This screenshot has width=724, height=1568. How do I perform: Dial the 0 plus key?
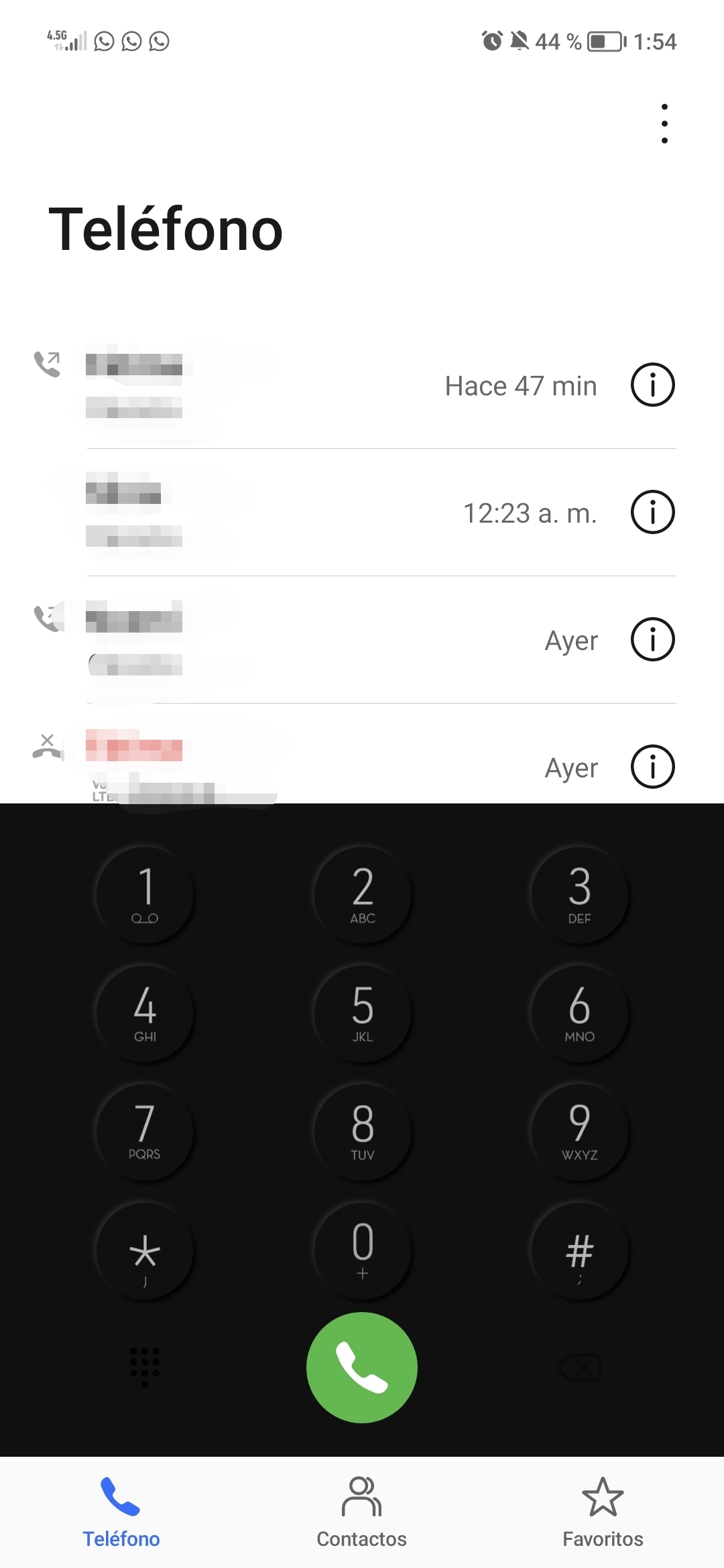pos(362,1250)
